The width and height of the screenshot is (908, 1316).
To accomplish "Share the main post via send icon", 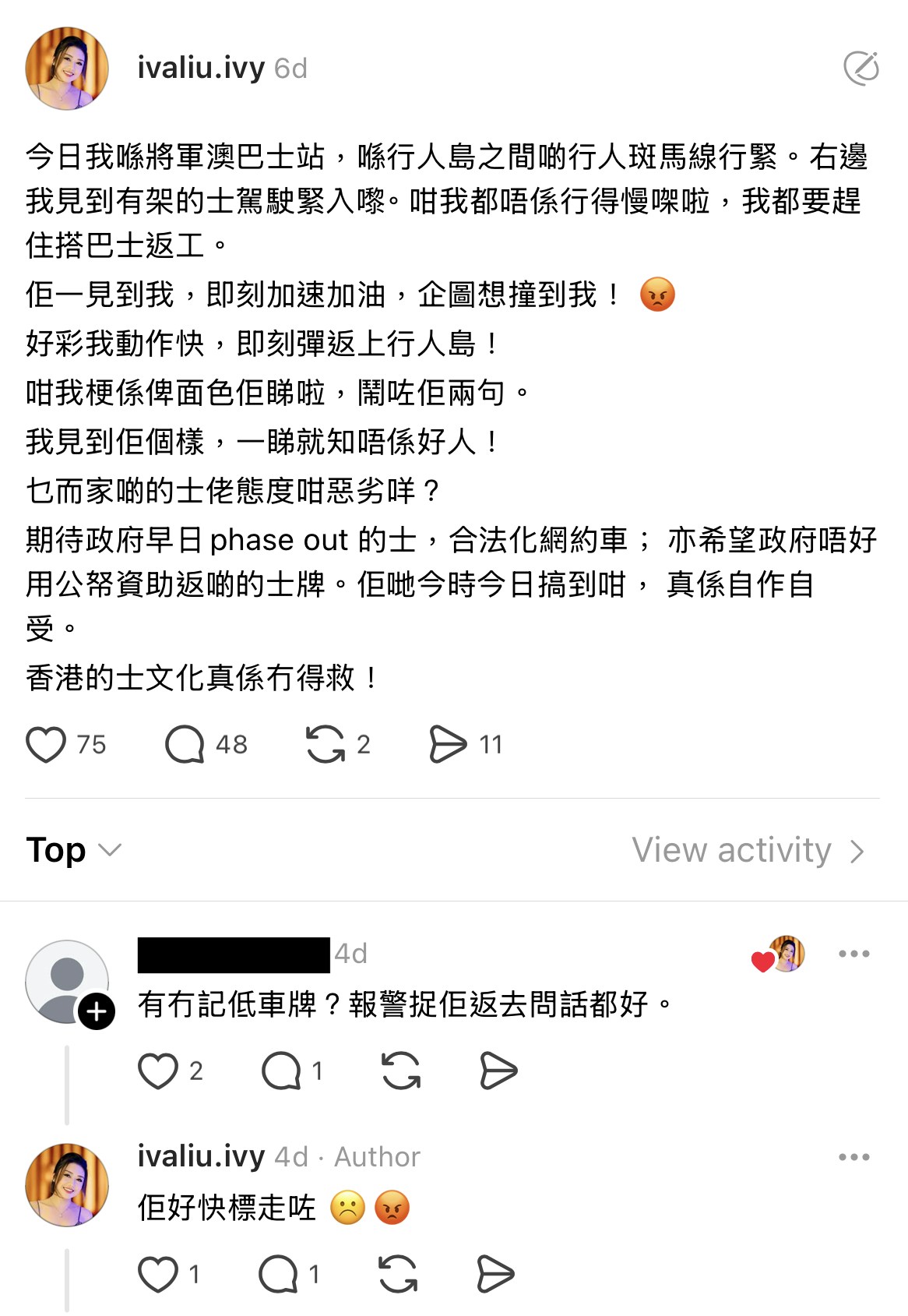I will (448, 744).
